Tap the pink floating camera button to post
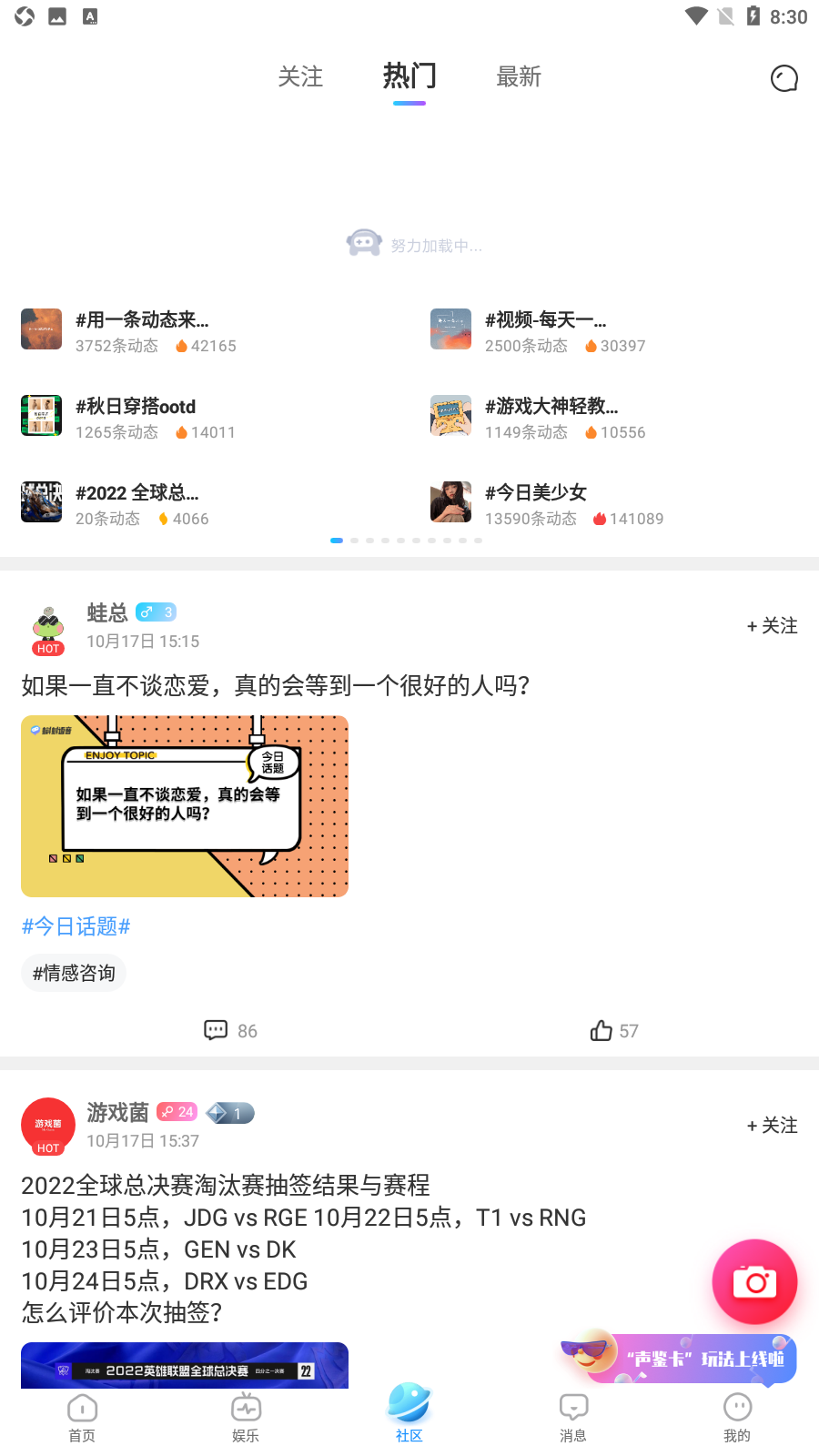 coord(755,1281)
